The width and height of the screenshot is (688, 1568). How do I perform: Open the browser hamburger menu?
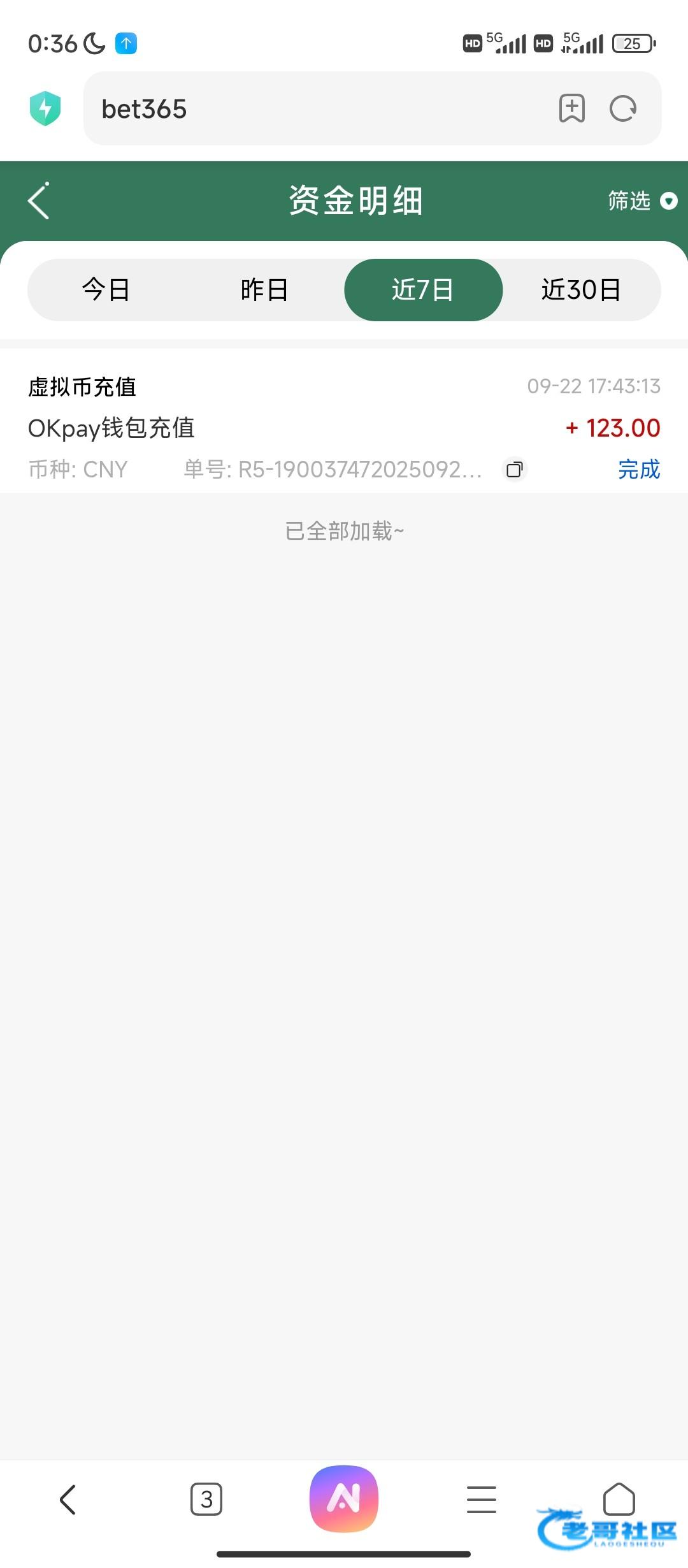tap(482, 1499)
